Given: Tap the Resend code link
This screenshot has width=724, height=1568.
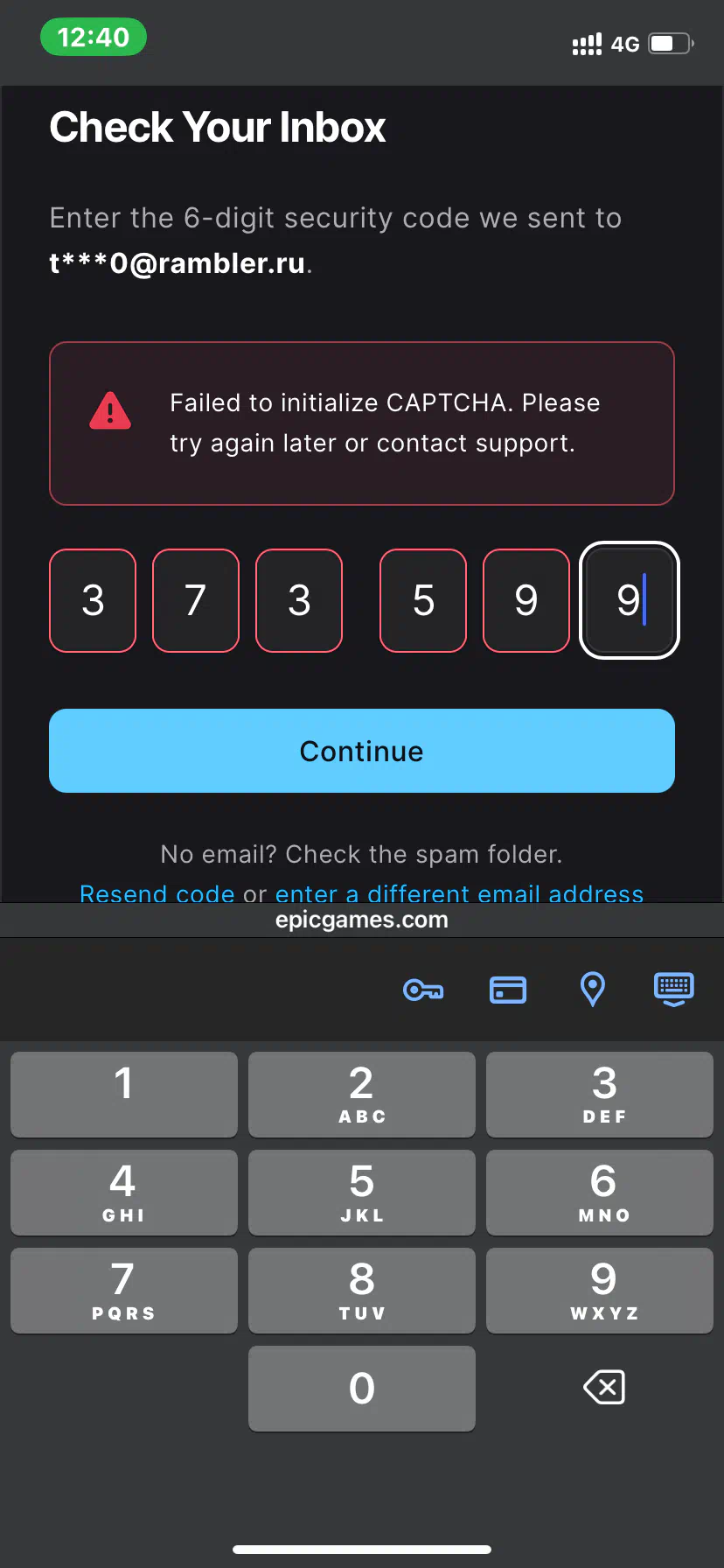Looking at the screenshot, I should [x=157, y=892].
